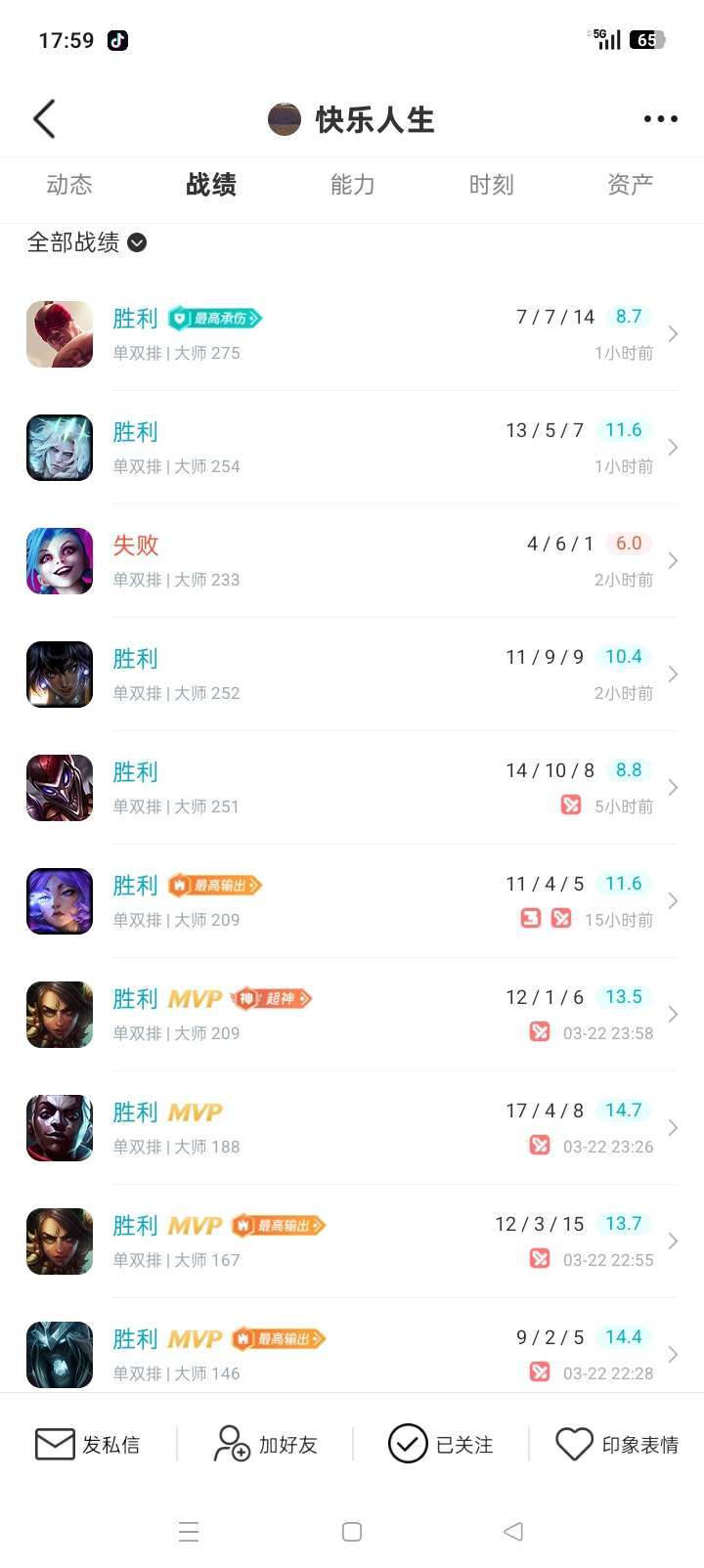Tap the 已关注 following button

[441, 1444]
